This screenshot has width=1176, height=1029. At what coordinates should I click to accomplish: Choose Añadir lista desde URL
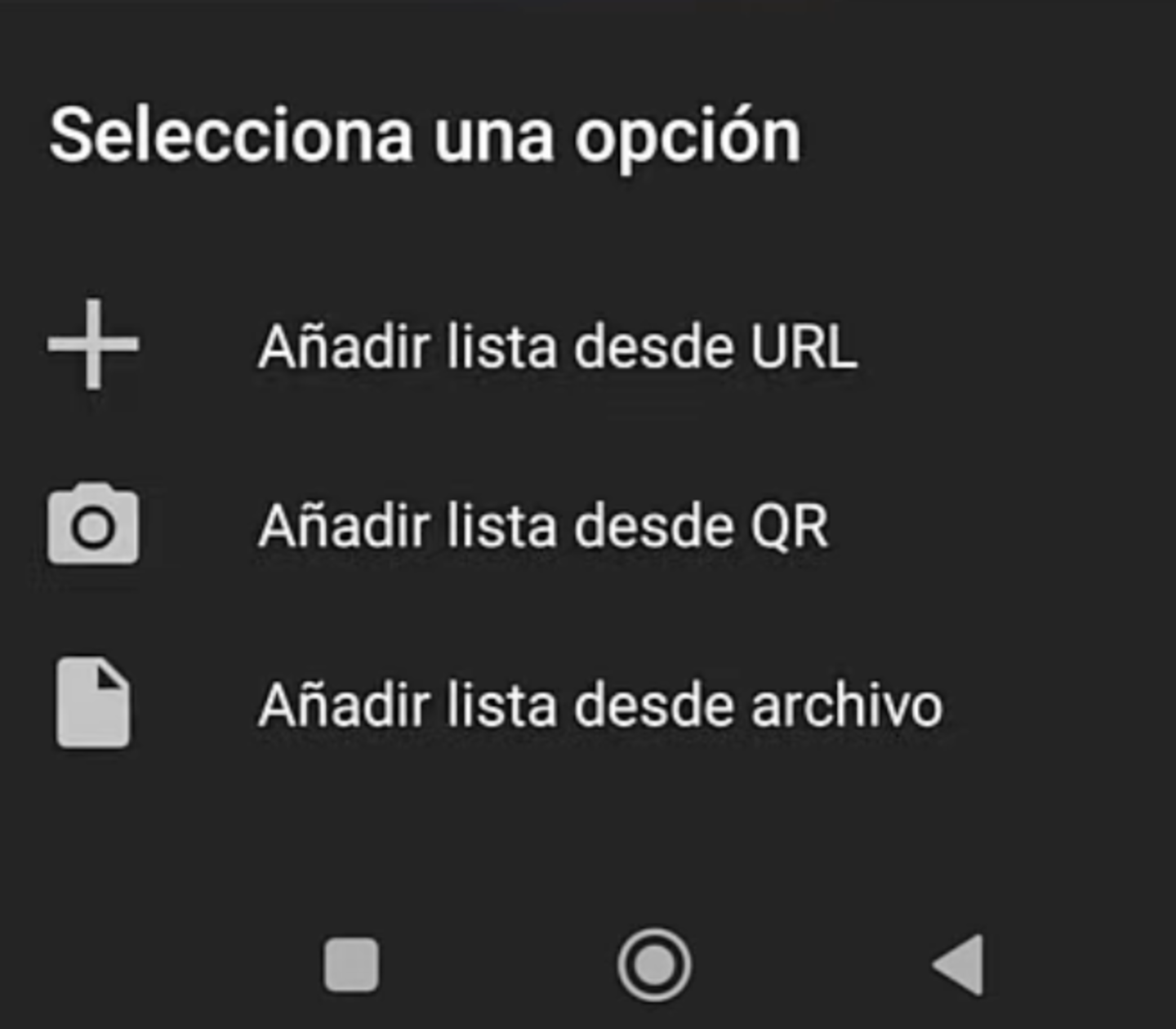(x=557, y=347)
